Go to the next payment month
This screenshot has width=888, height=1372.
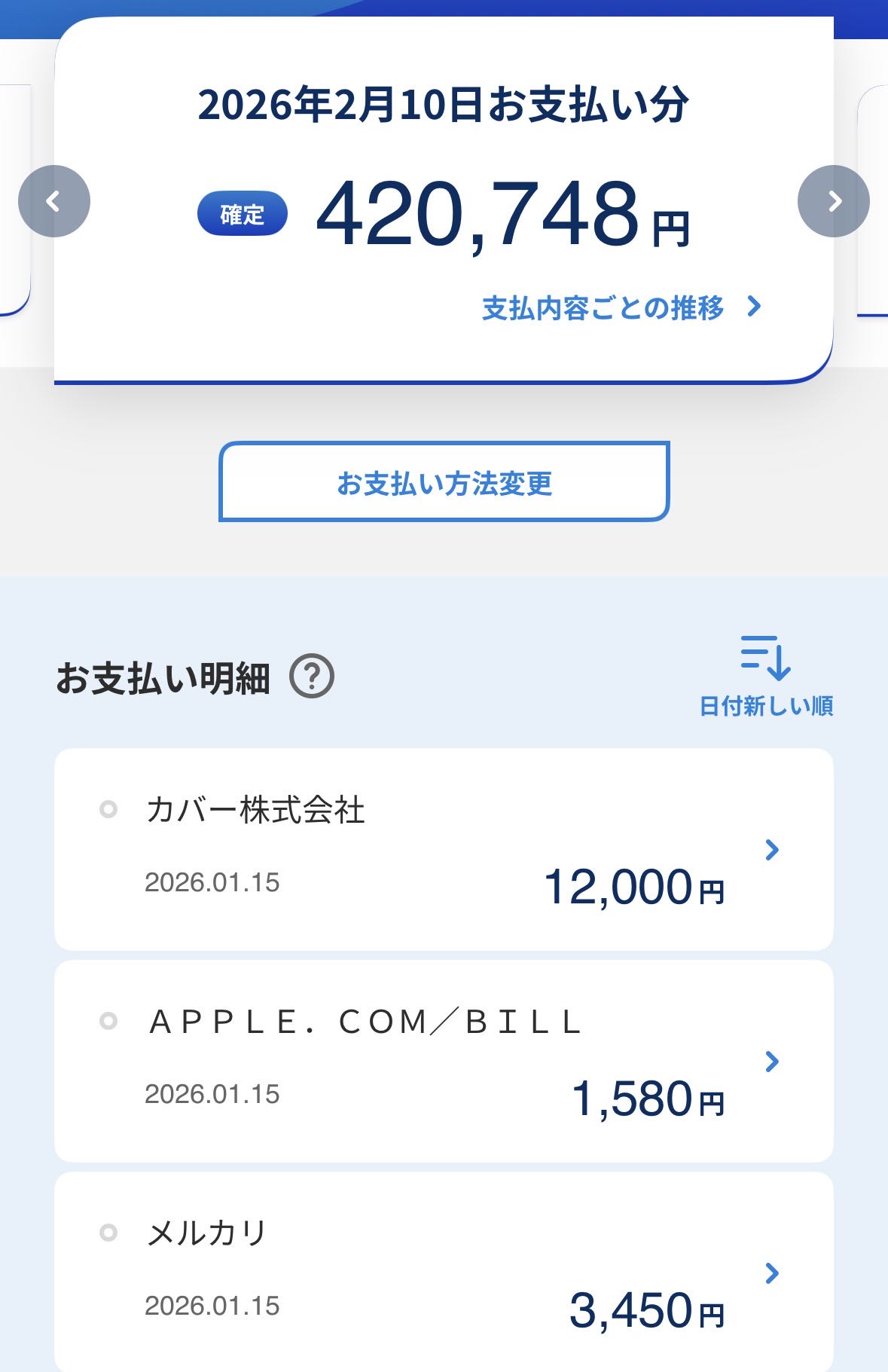click(x=833, y=201)
